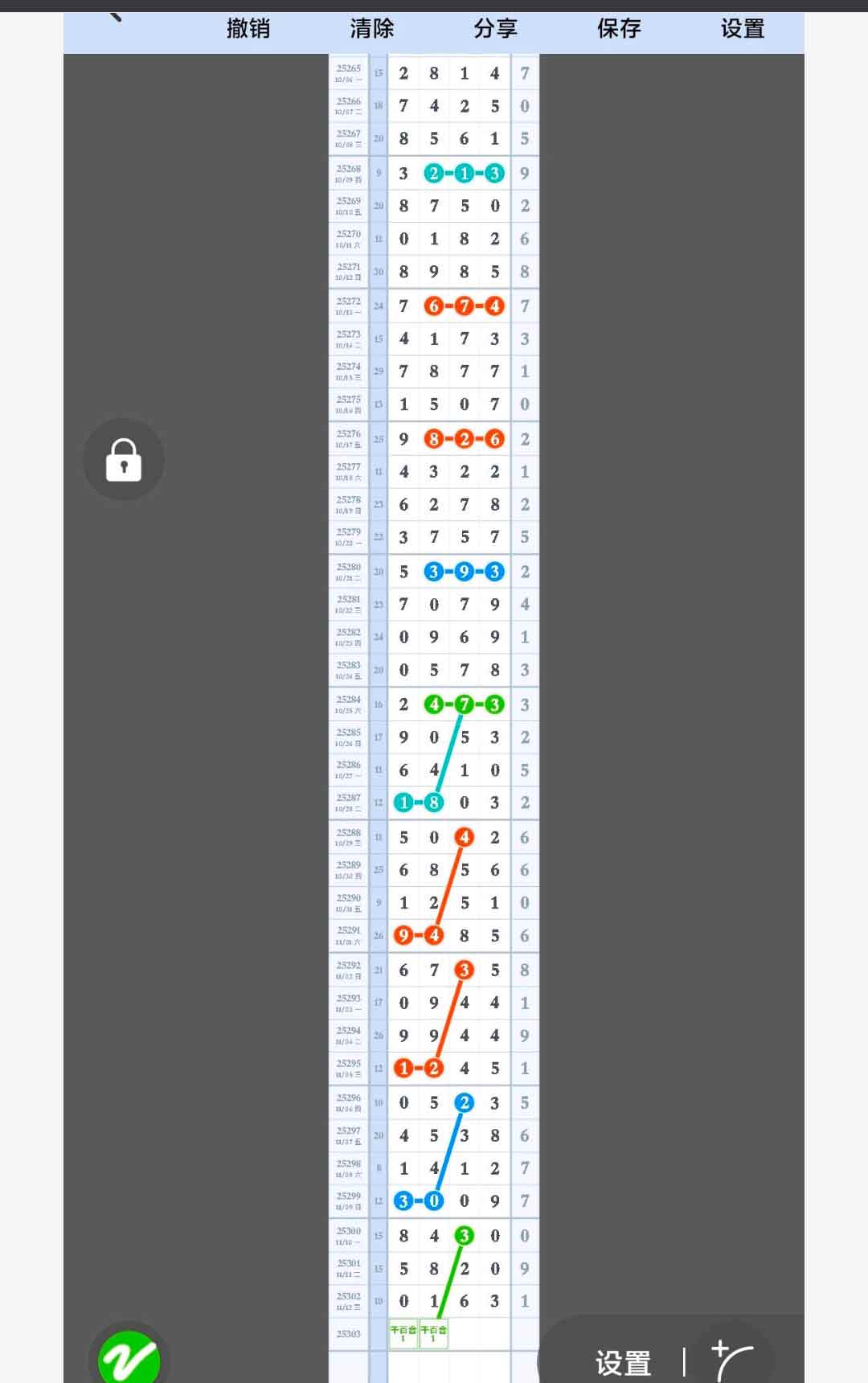Tap 撤销 to undo last mark
Image resolution: width=868 pixels, height=1383 pixels.
(248, 30)
